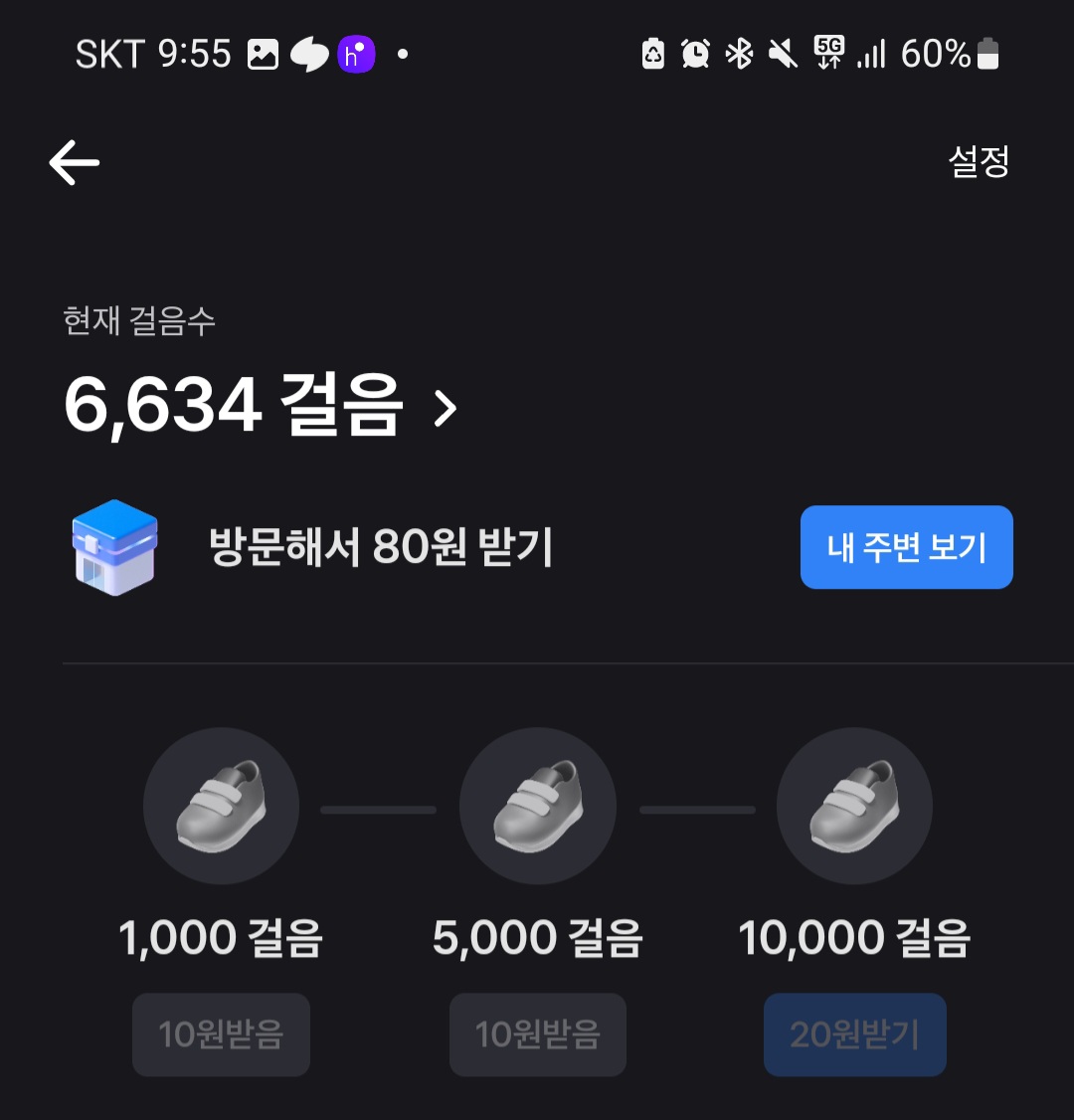Go back using the arrow icon
The width and height of the screenshot is (1074, 1120).
[x=75, y=162]
